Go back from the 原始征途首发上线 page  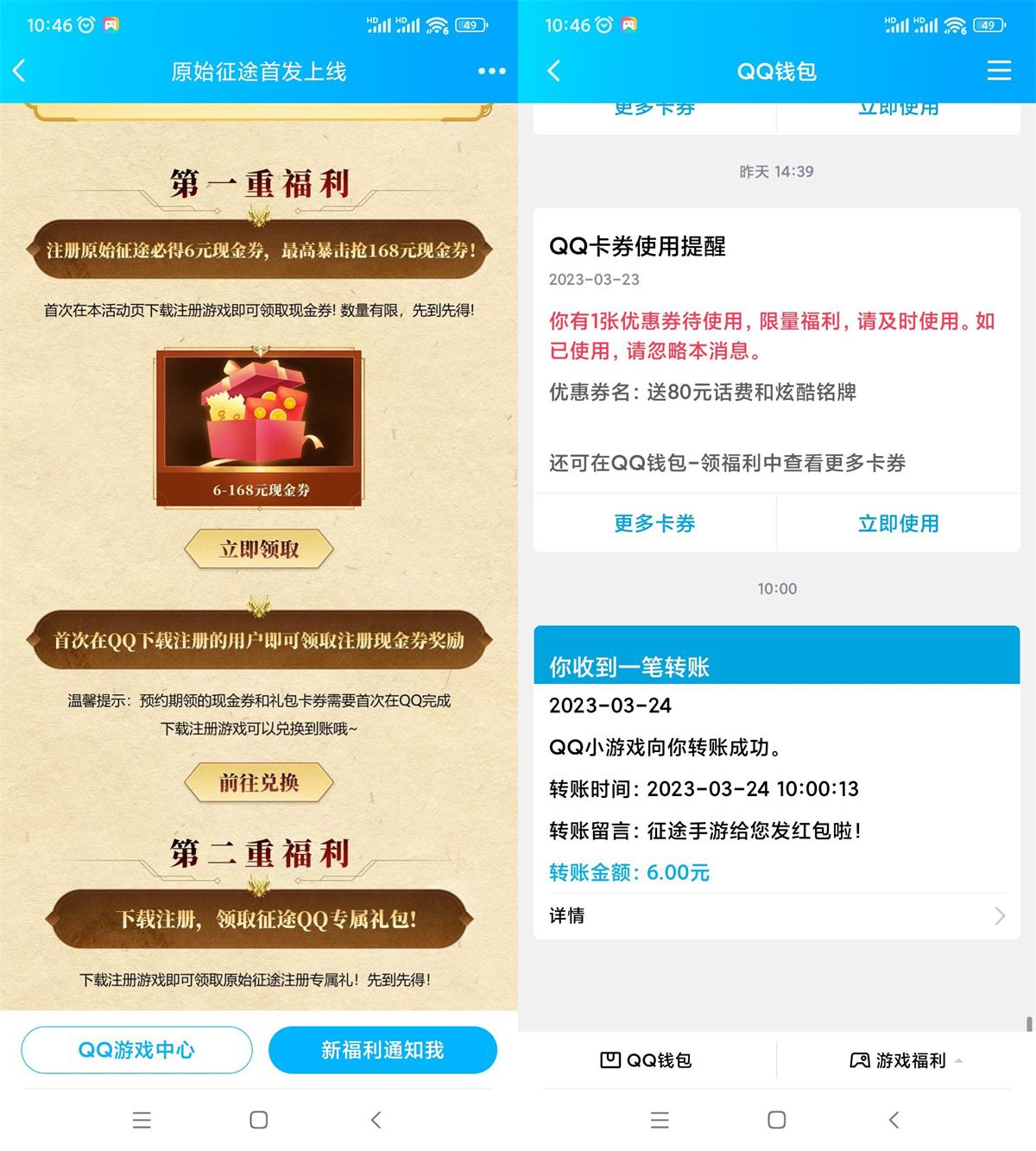click(x=21, y=71)
